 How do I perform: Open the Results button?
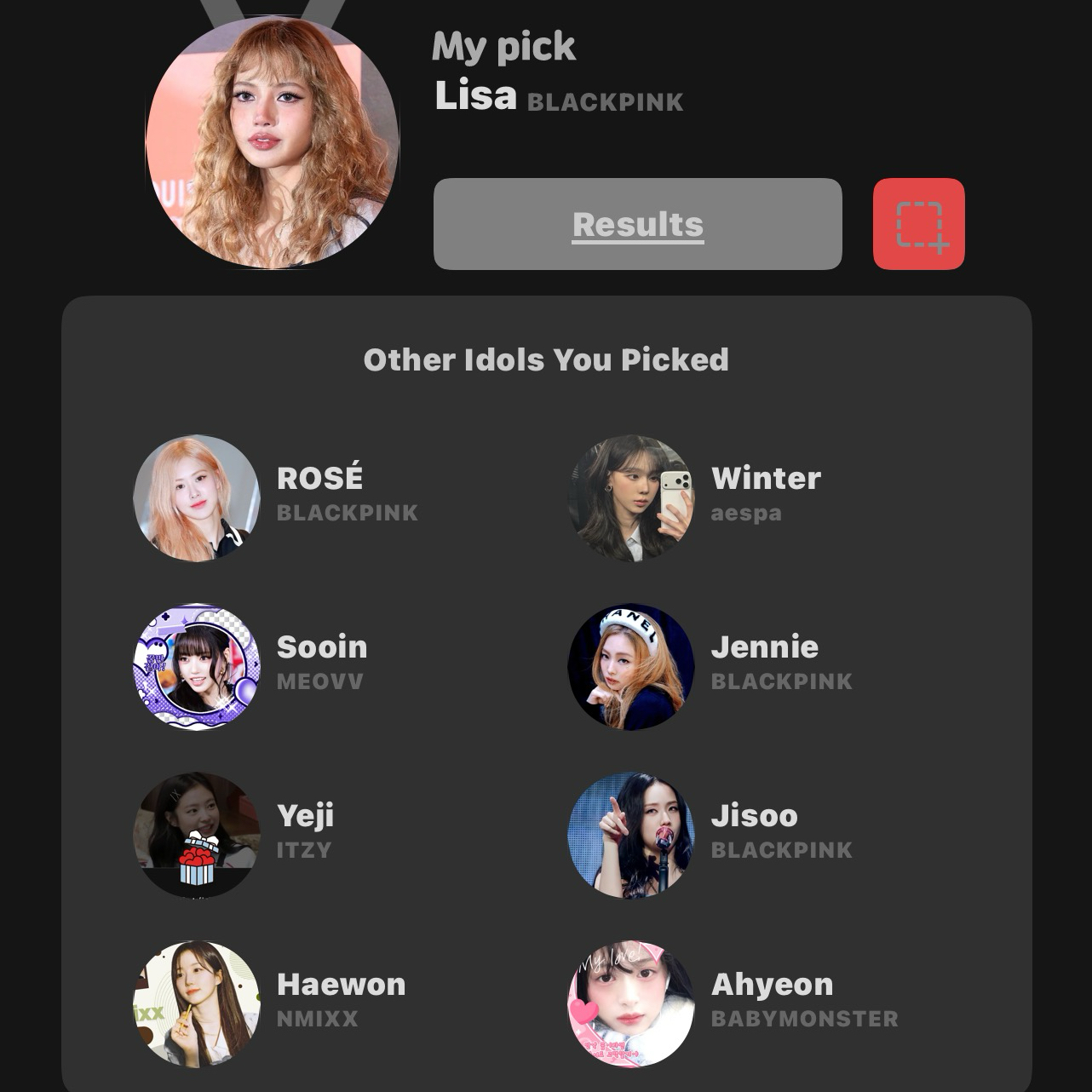pos(637,224)
